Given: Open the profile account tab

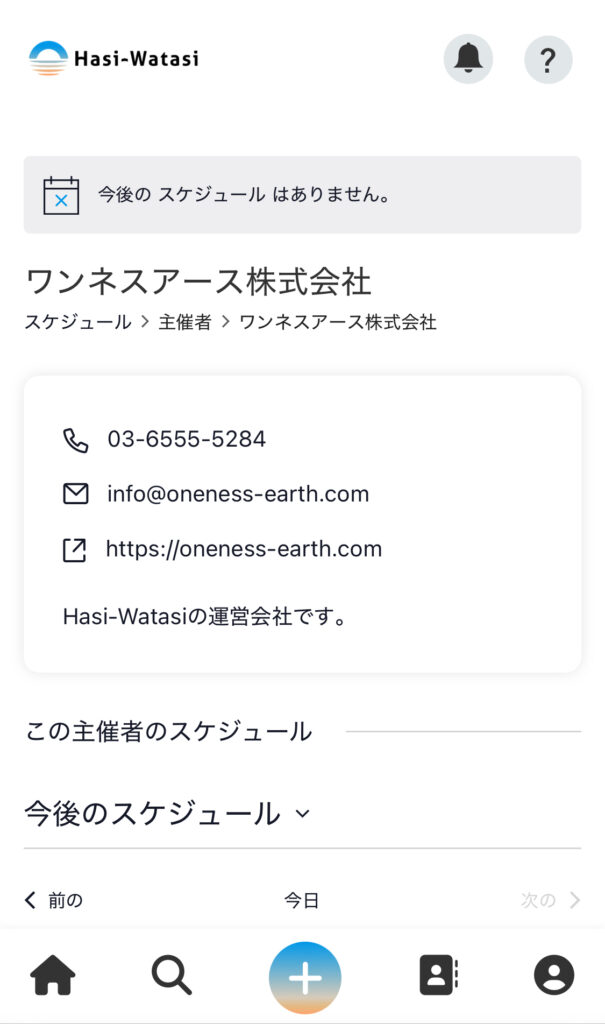Looking at the screenshot, I should pos(553,975).
